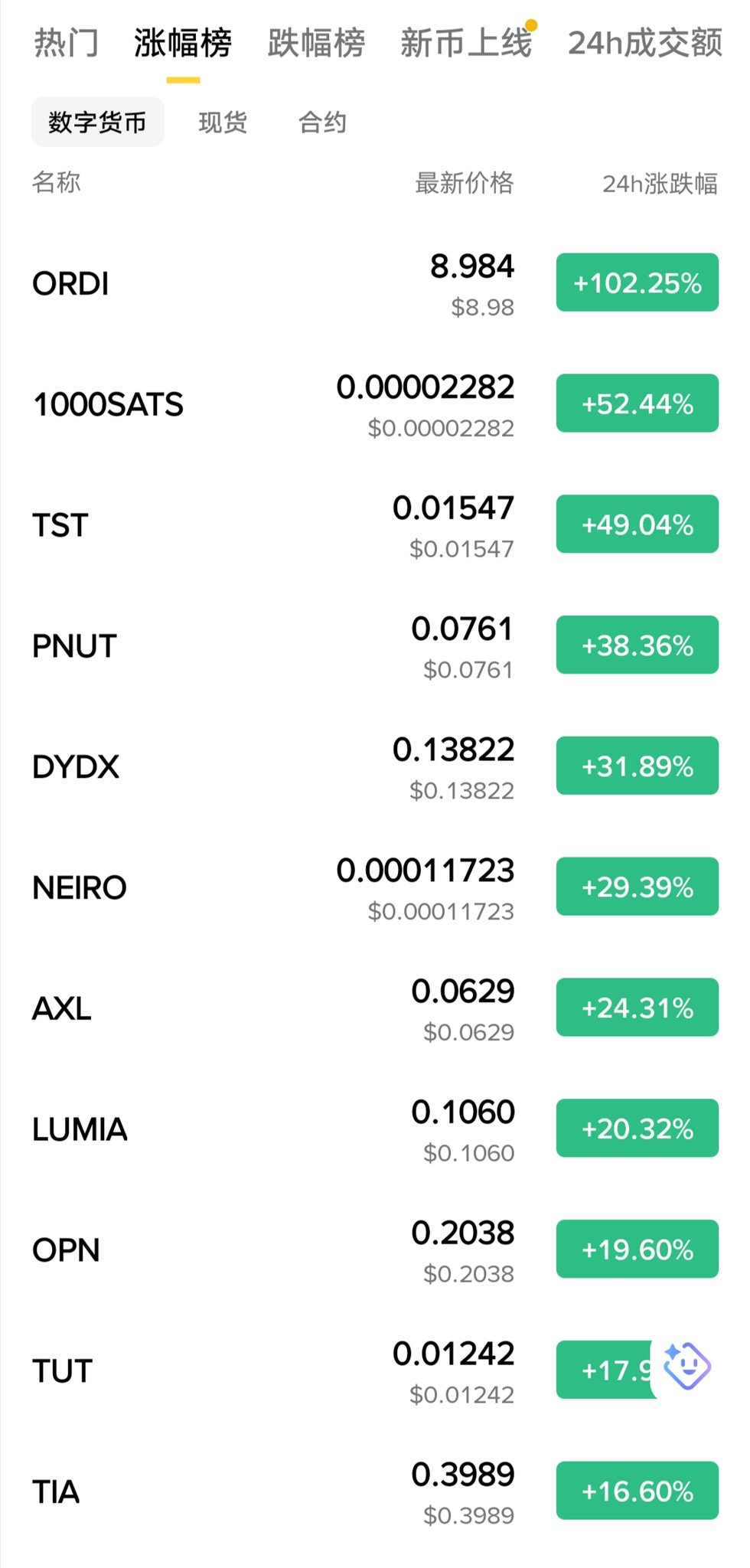This screenshot has width=750, height=1568.
Task: Open the floating AI assistant icon
Action: pyautogui.click(x=686, y=1366)
